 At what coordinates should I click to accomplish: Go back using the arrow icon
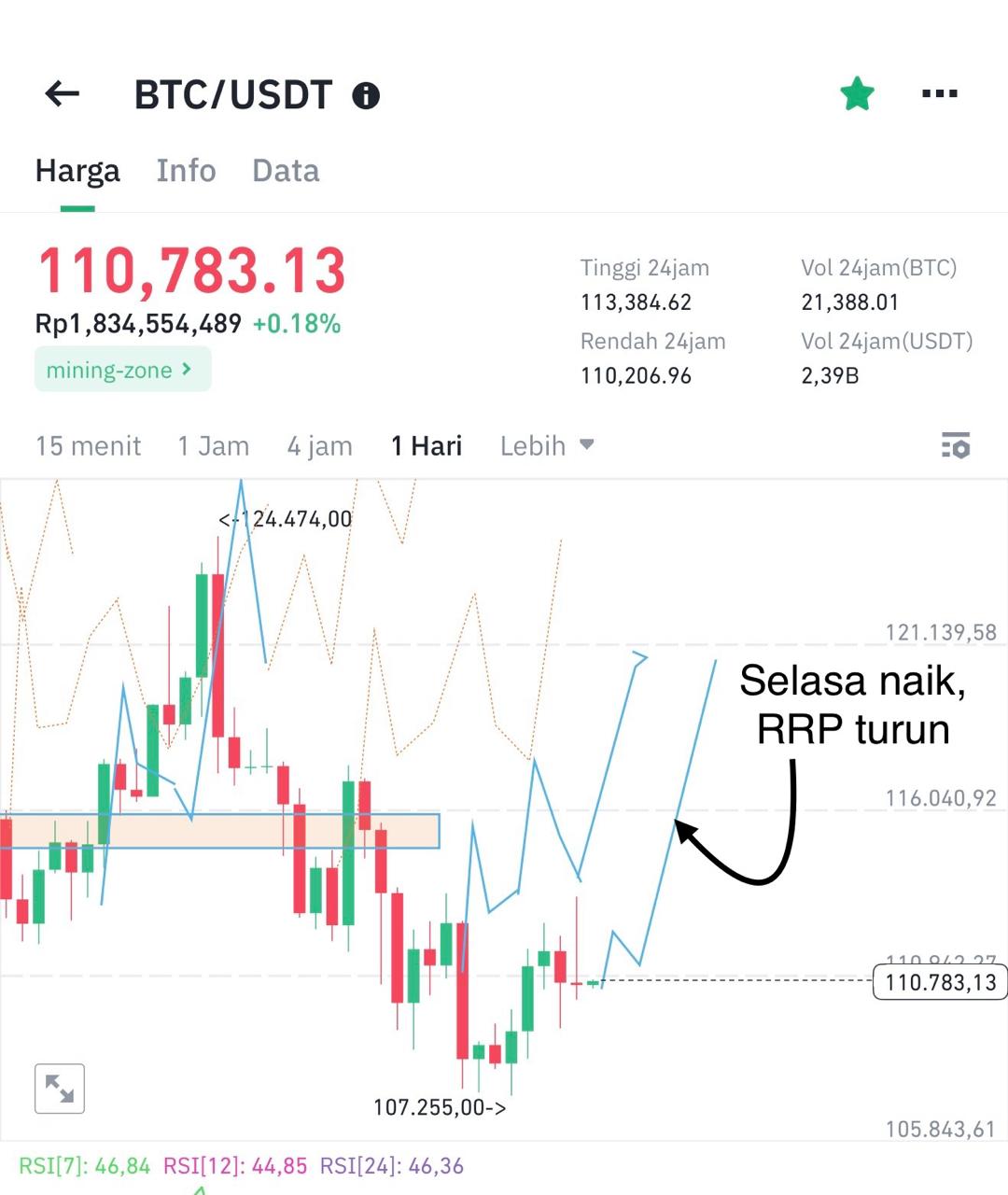point(63,93)
